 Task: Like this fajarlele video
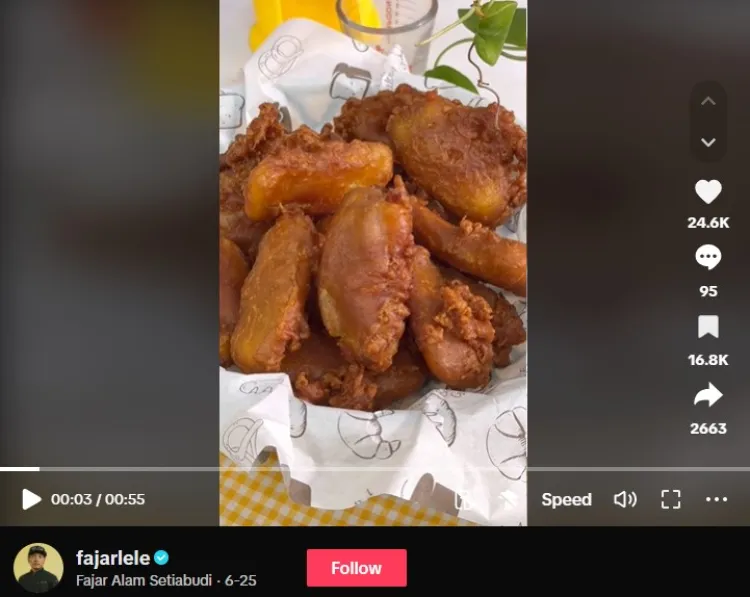point(708,192)
